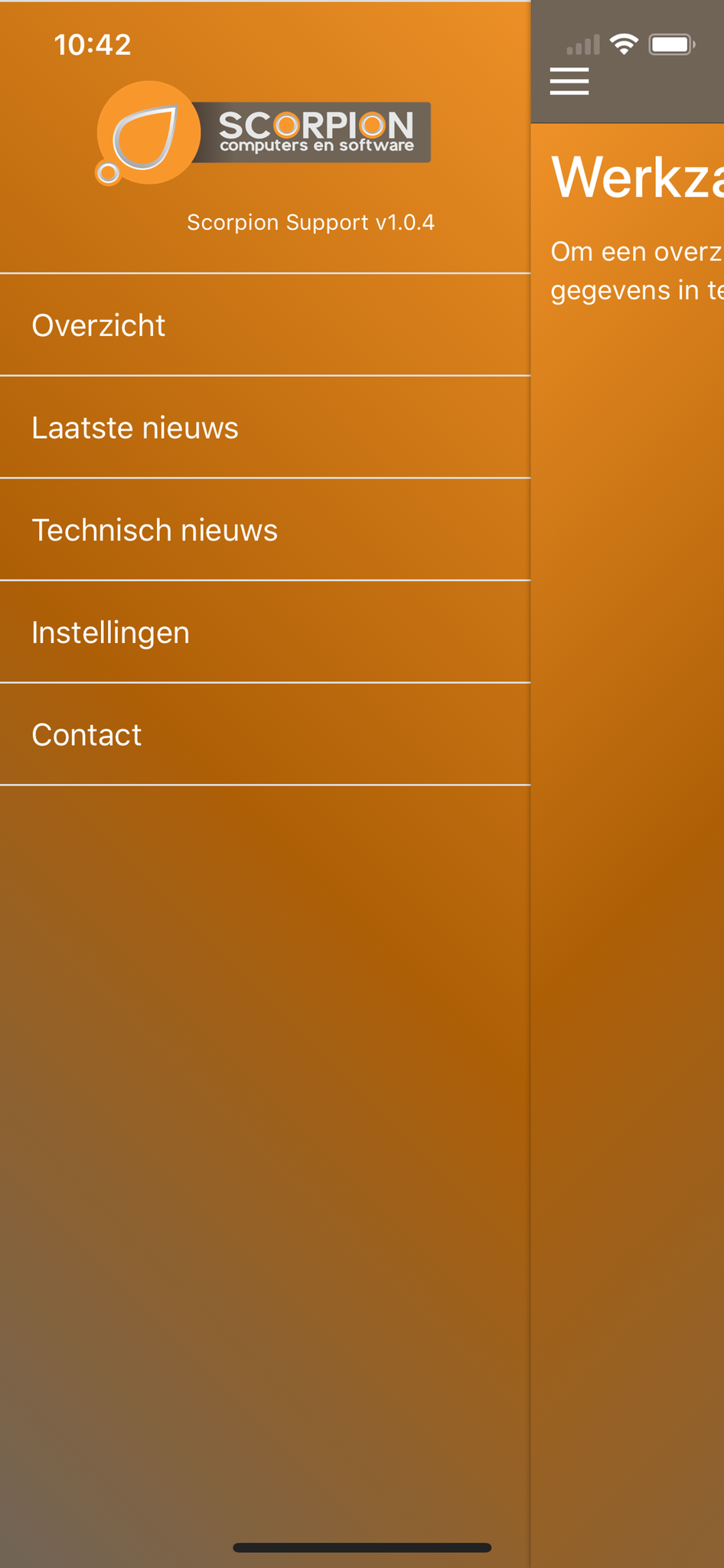Open Technisch nieuws
The width and height of the screenshot is (724, 1568).
click(155, 529)
